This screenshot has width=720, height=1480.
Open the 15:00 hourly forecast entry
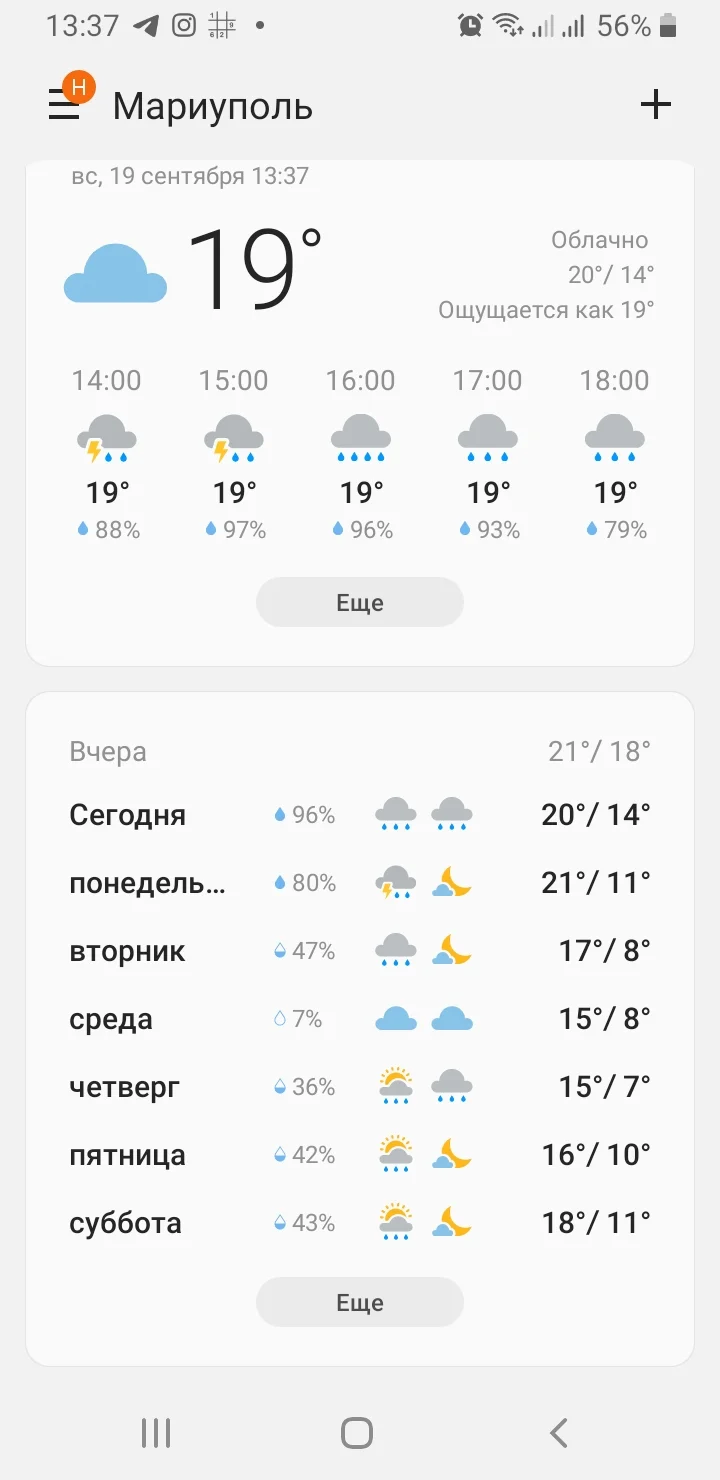[233, 450]
